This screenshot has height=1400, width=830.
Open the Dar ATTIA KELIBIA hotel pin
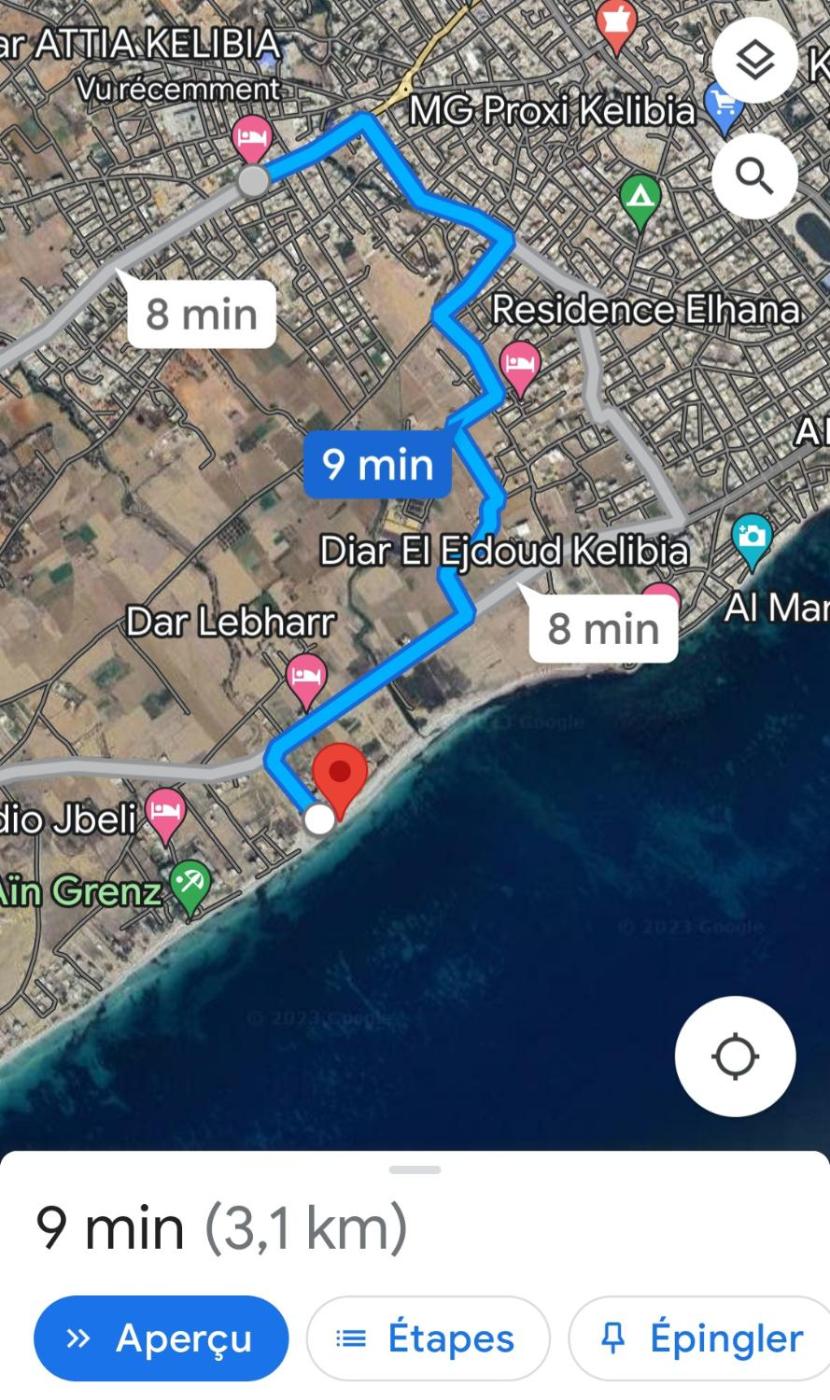click(x=252, y=137)
